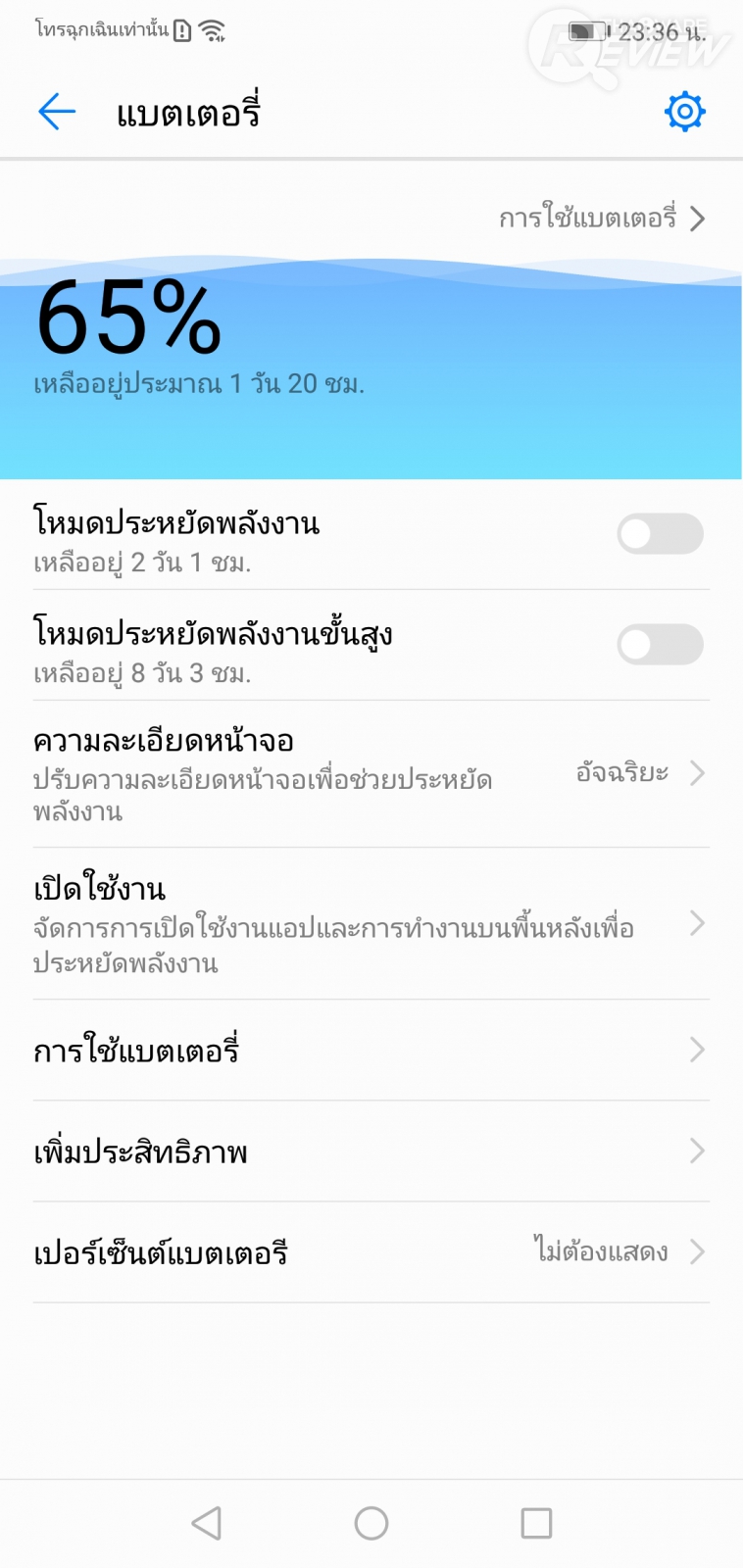This screenshot has width=743, height=1568.
Task: Open the การใช้แบตเตอรี่ link above battery level
Action: coord(601,218)
